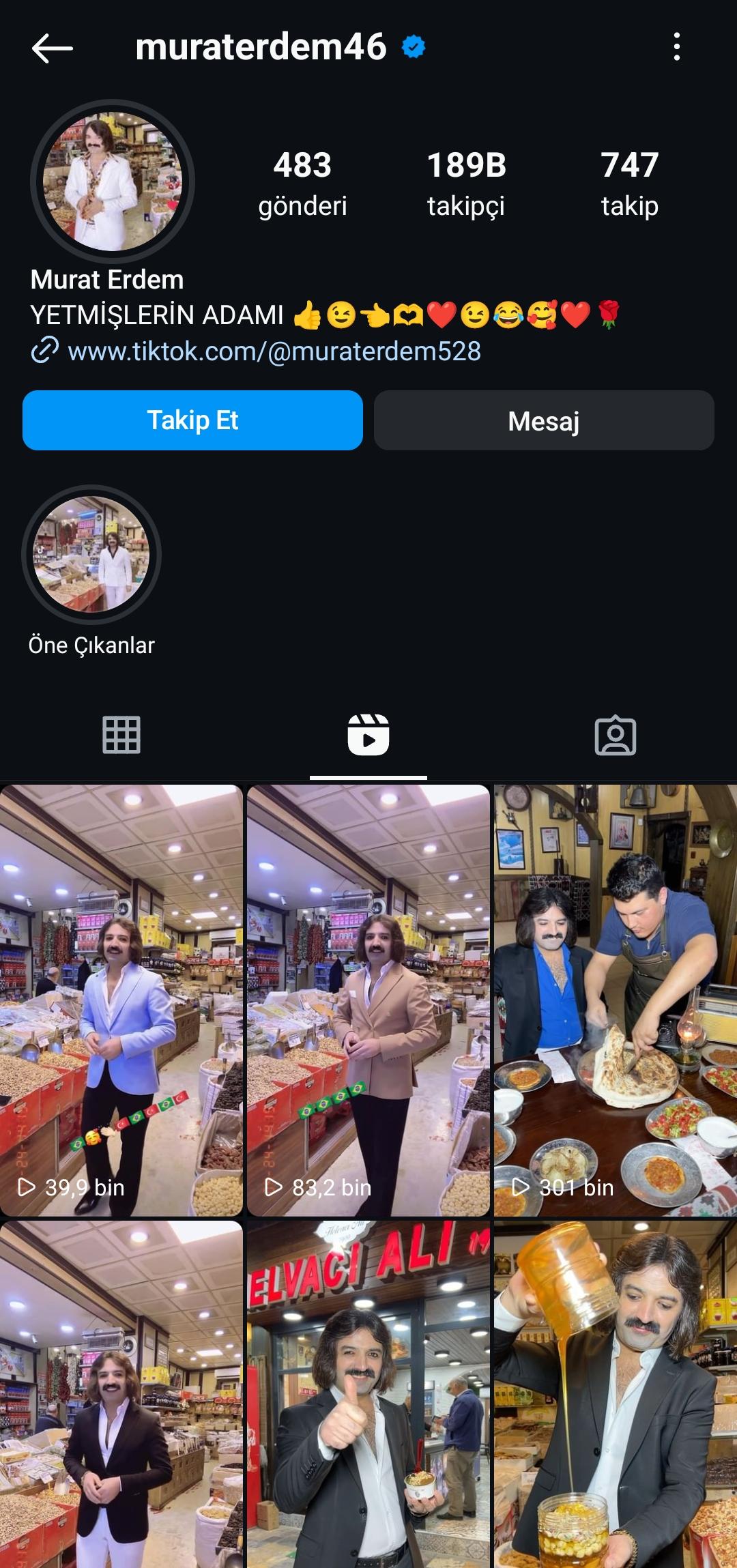Tap Takip Et to follow
The height and width of the screenshot is (1568, 737).
tap(192, 420)
